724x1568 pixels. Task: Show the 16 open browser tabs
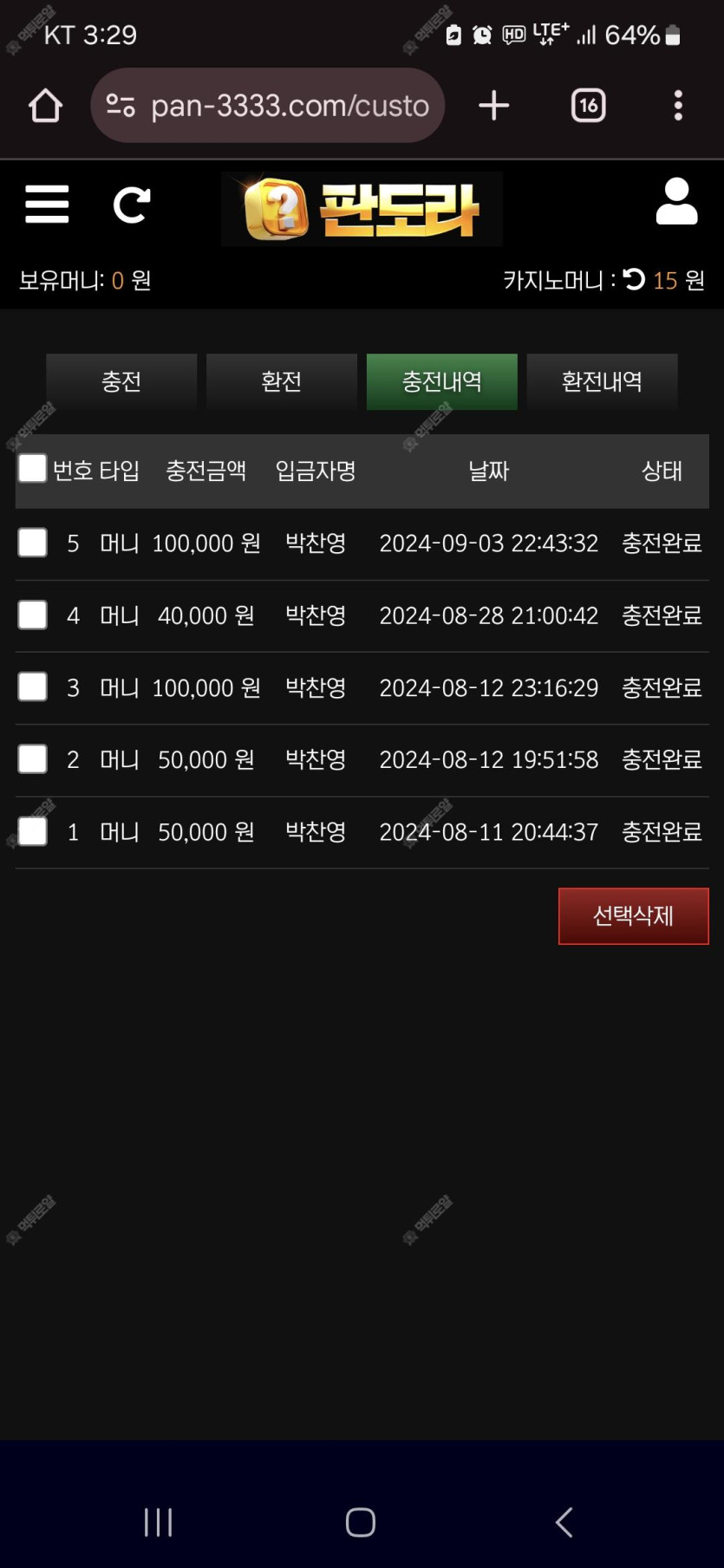(x=589, y=106)
